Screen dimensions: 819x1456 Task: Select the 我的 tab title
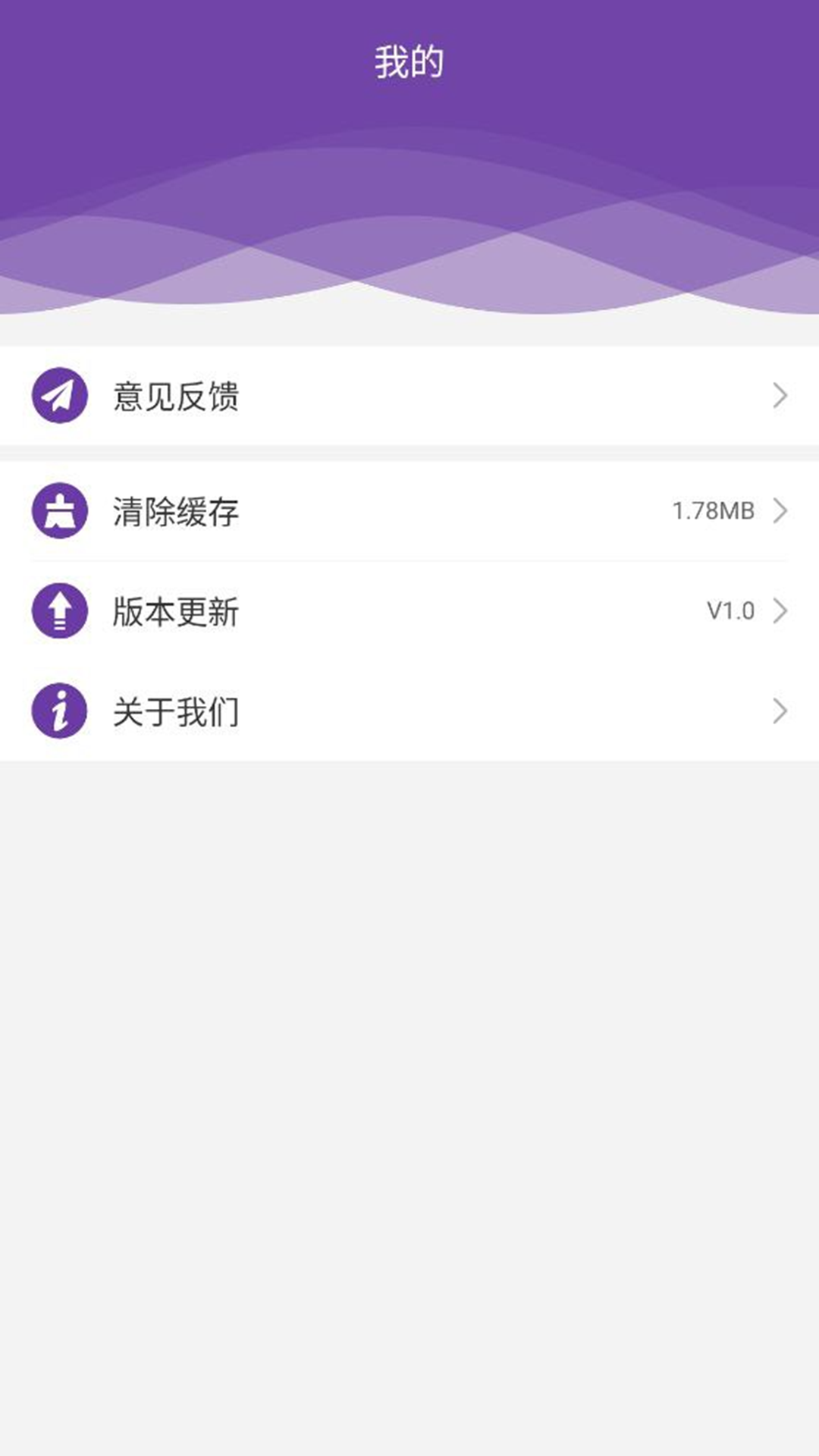(409, 61)
